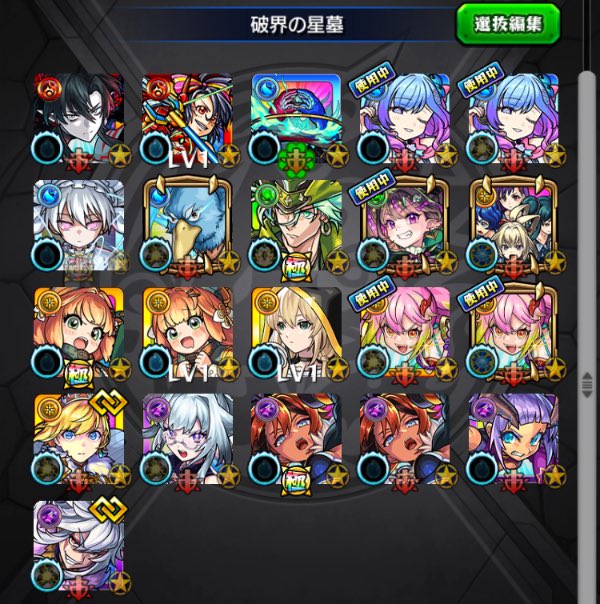
Task: Choose the green-hat character with monocle
Action: pyautogui.click(x=296, y=225)
